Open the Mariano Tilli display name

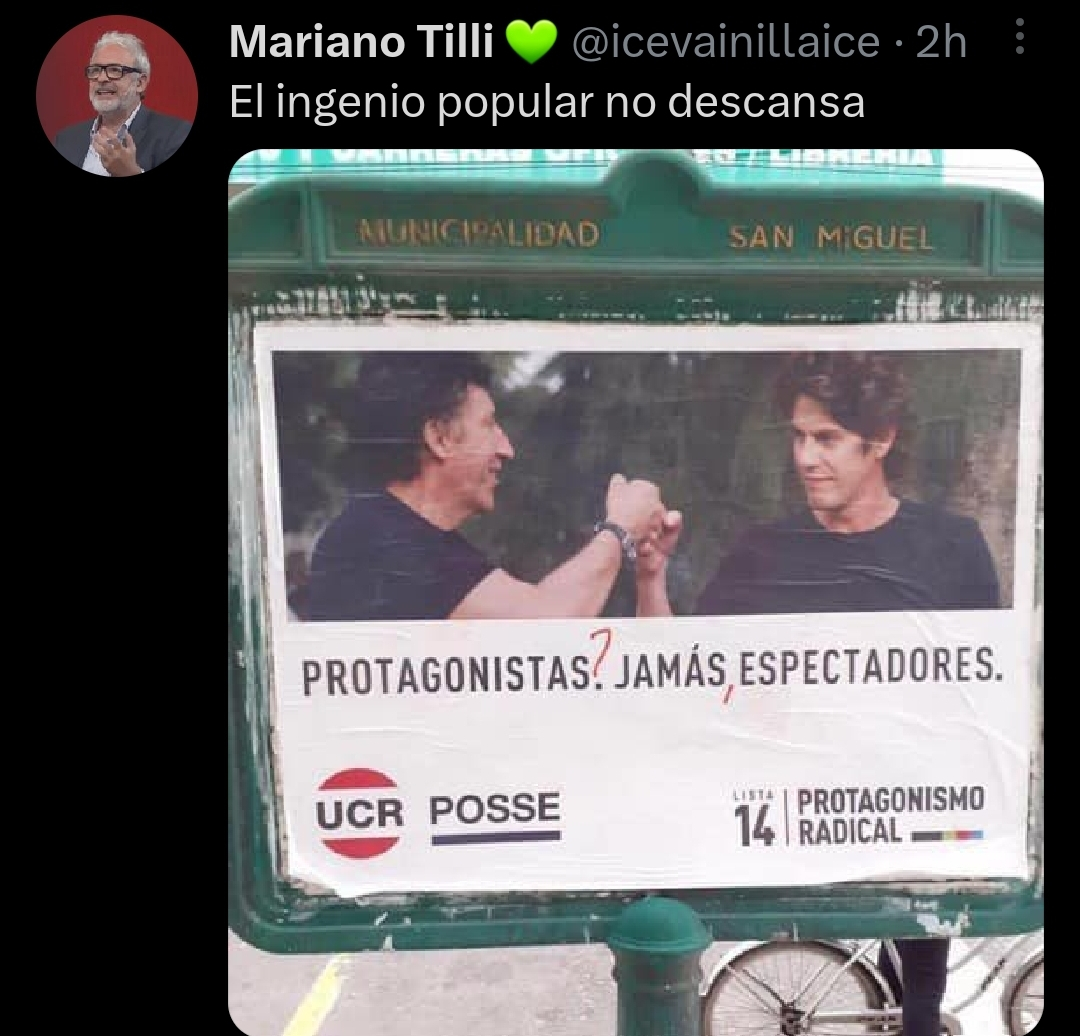click(x=361, y=42)
